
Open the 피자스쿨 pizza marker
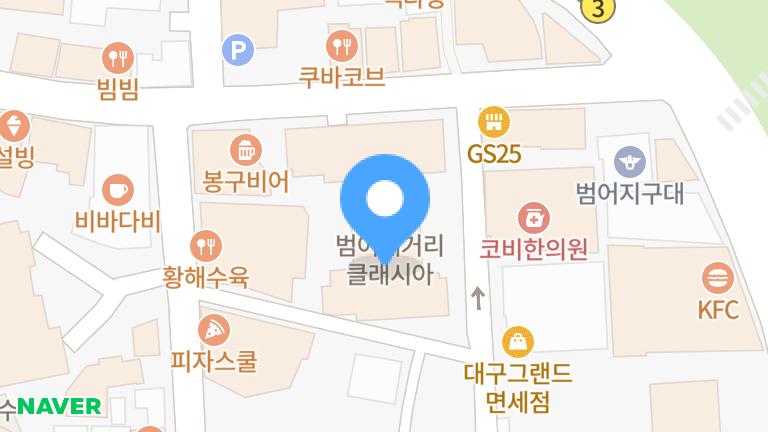pyautogui.click(x=213, y=329)
